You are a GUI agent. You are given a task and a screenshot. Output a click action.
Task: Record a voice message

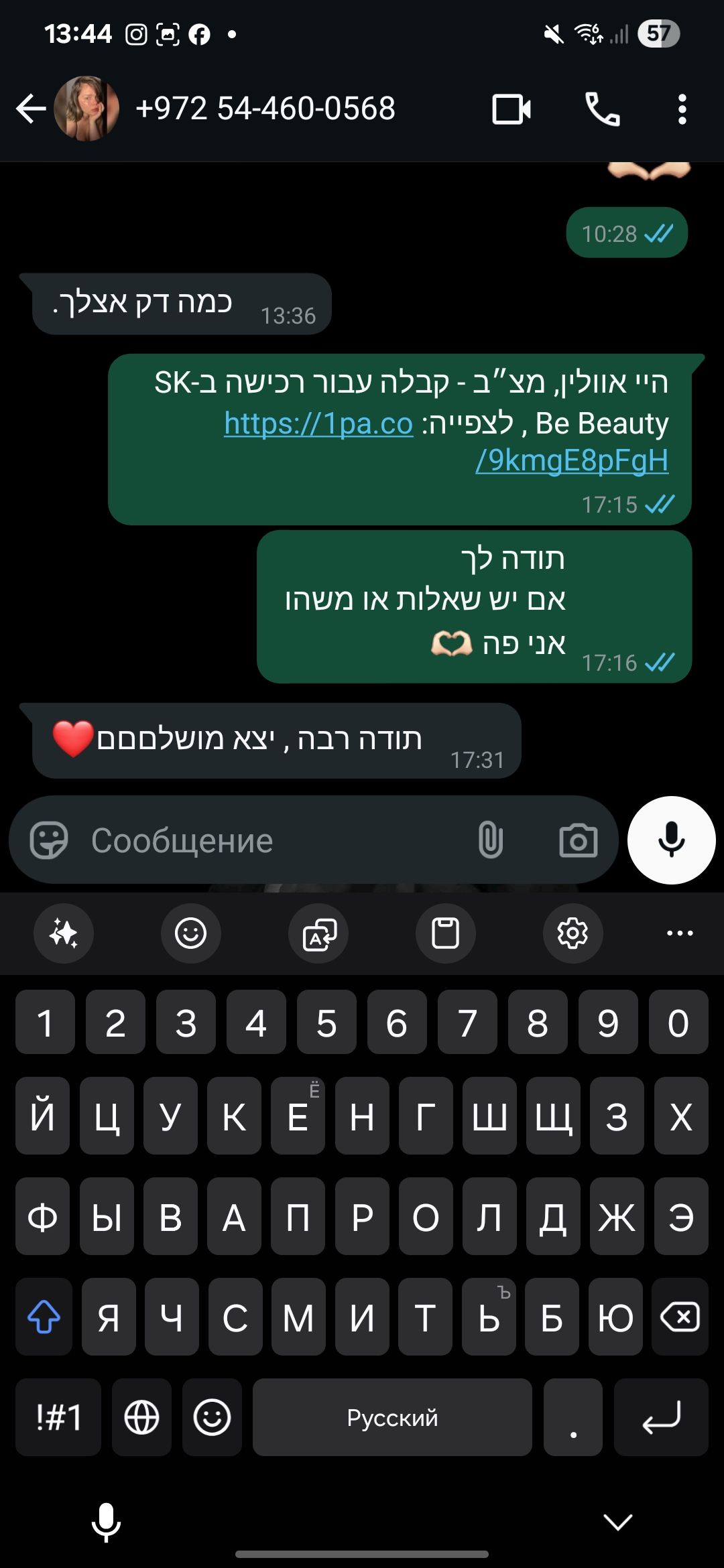point(671,840)
